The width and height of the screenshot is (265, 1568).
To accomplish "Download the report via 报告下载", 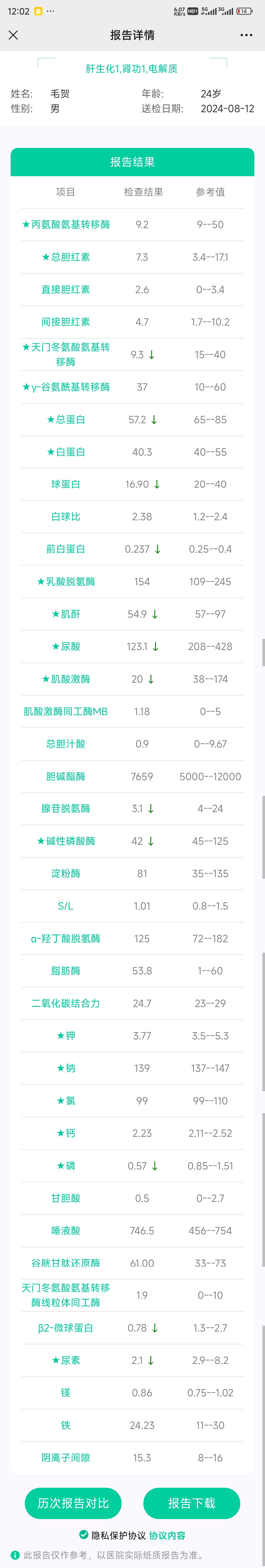I will 191,1503.
